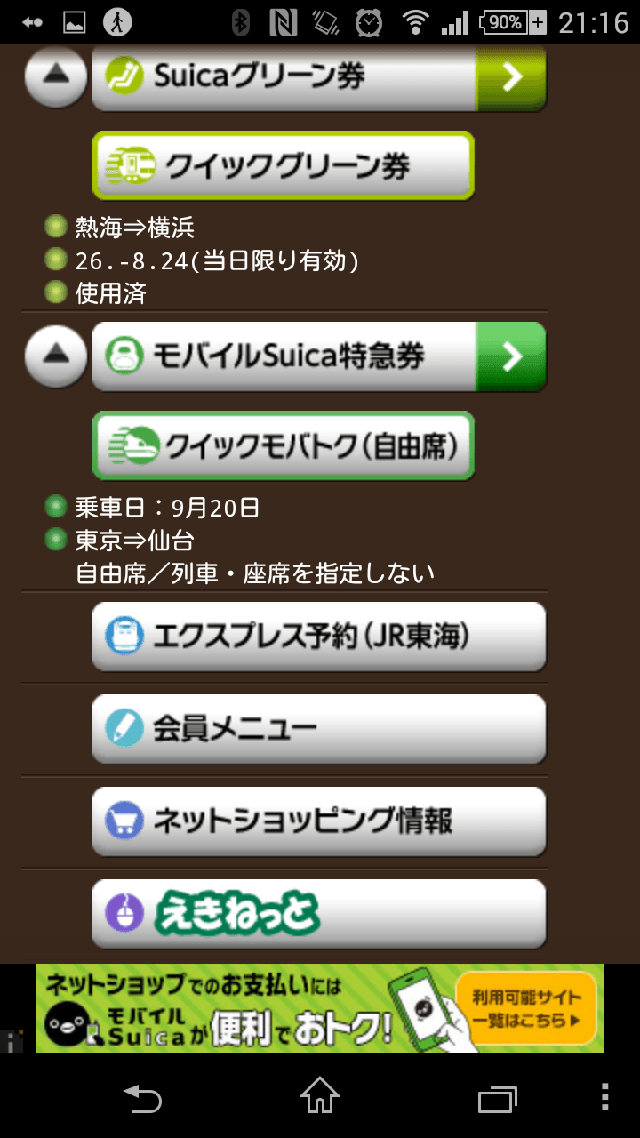Launch the えきねっと service

point(319,914)
